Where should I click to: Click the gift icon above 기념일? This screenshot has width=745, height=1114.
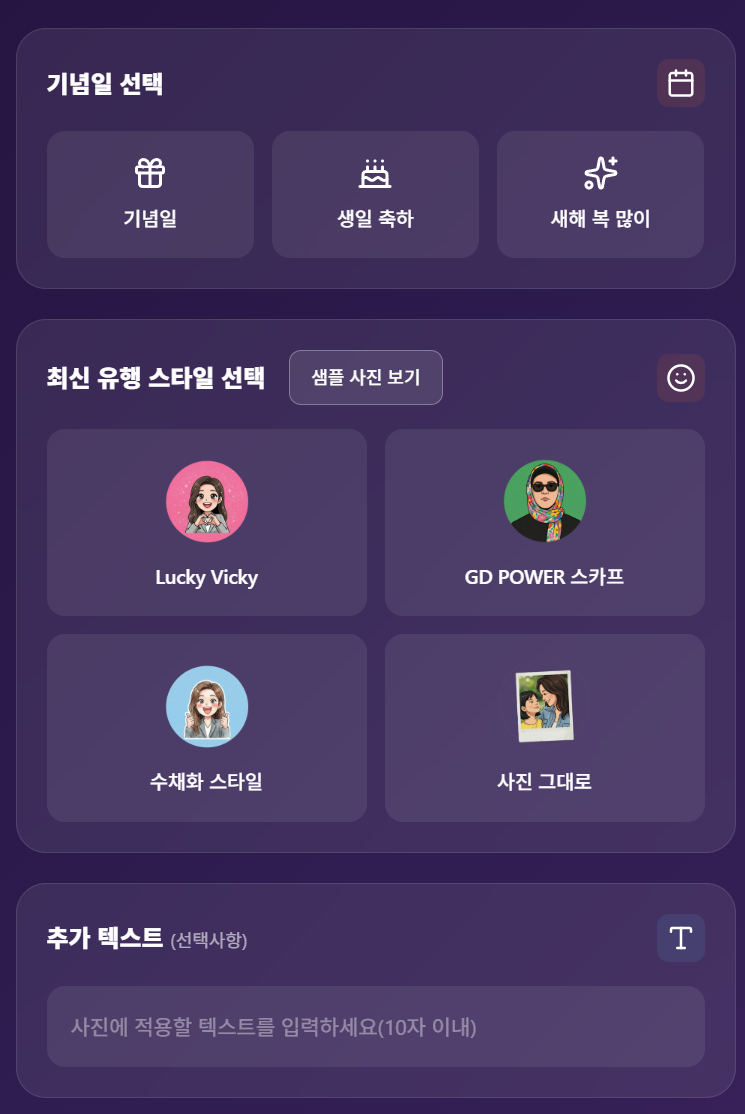click(150, 172)
